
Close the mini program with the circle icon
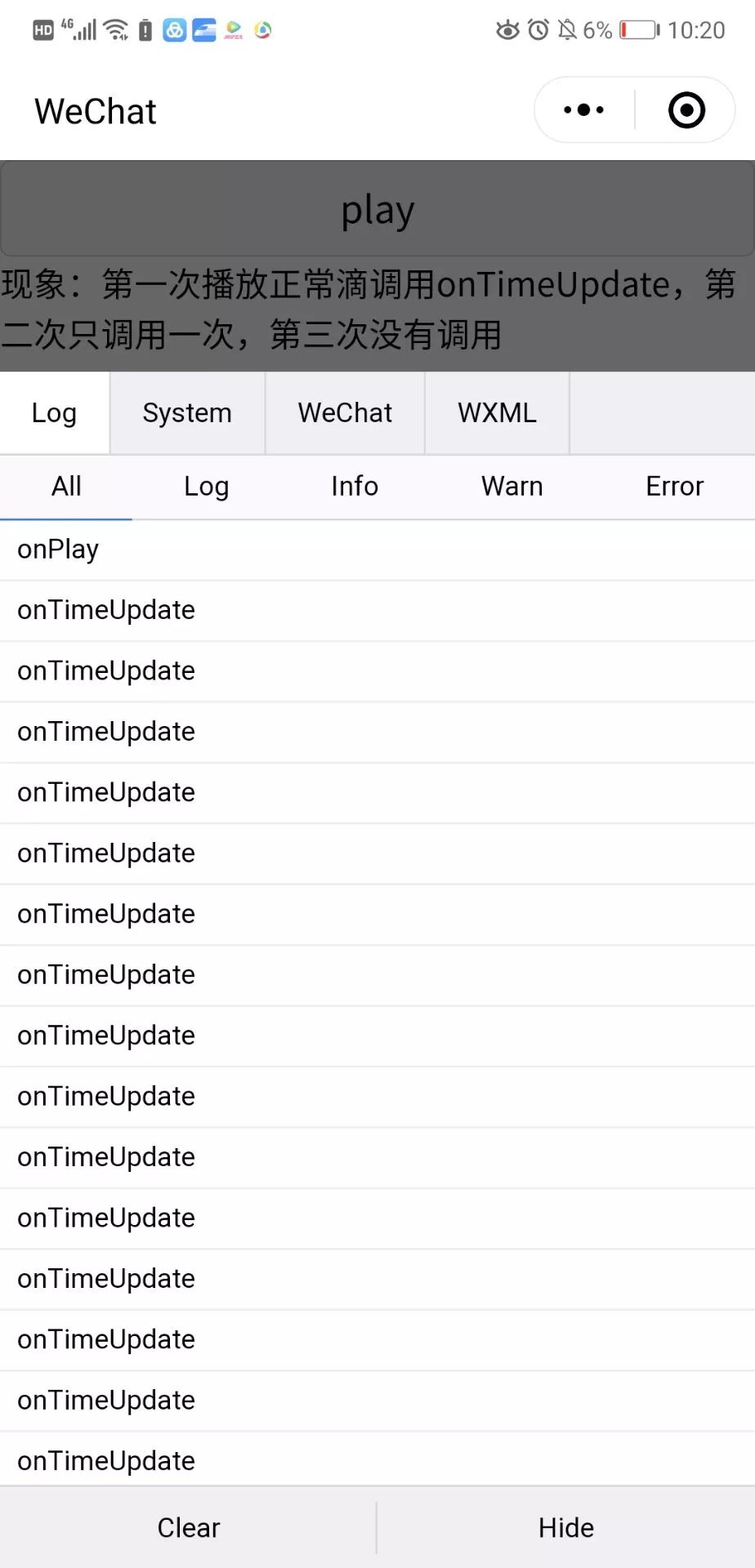[686, 110]
